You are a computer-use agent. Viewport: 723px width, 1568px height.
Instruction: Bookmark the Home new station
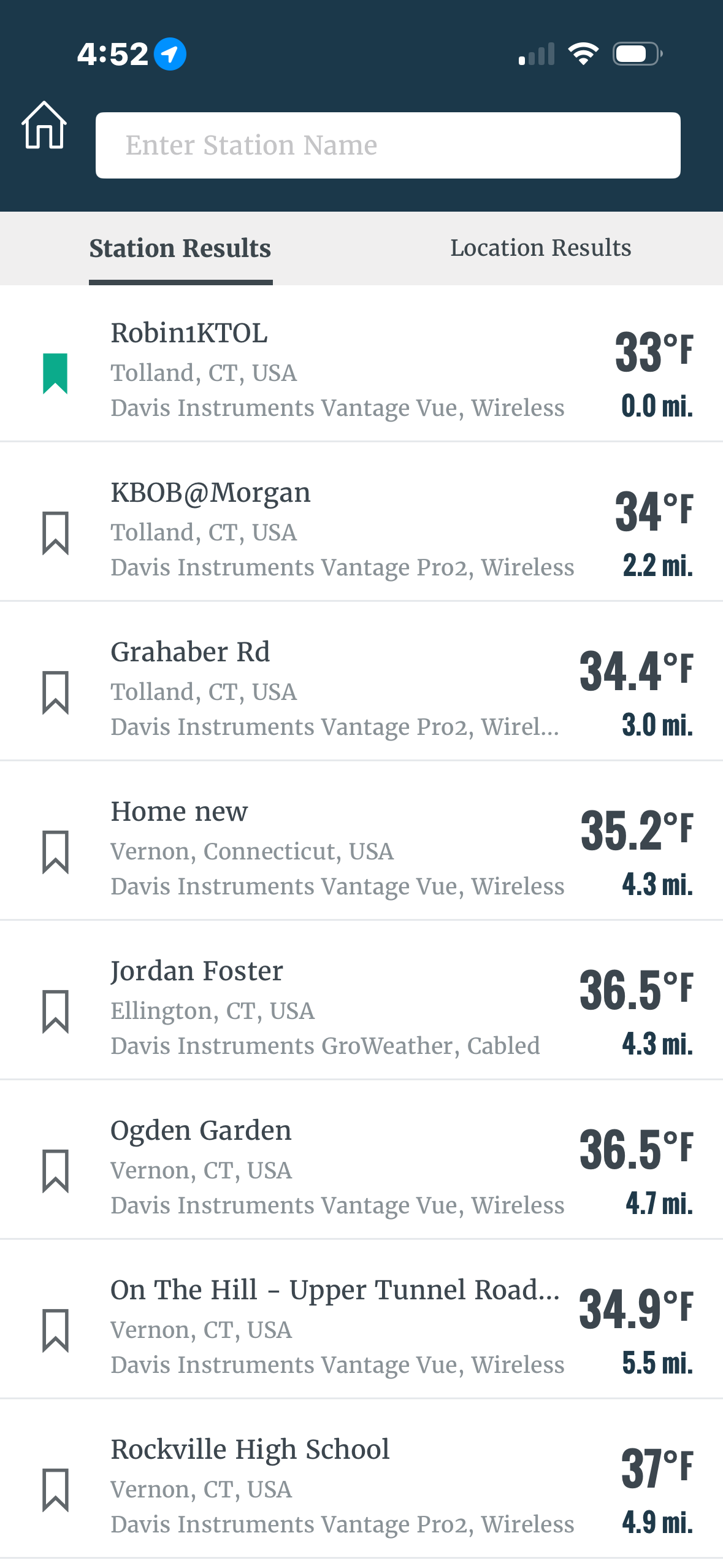coord(55,852)
